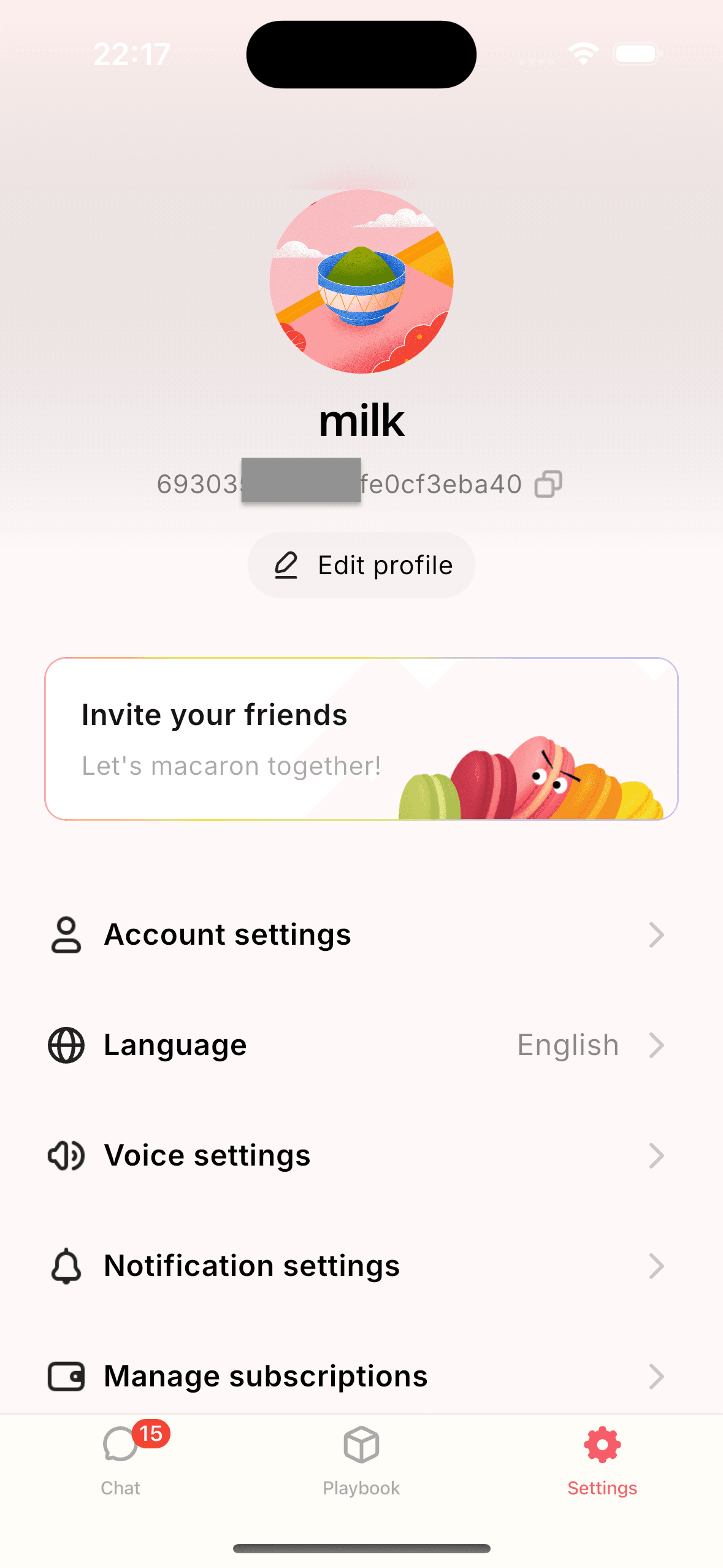Click the Voice settings speaker icon

pos(65,1155)
